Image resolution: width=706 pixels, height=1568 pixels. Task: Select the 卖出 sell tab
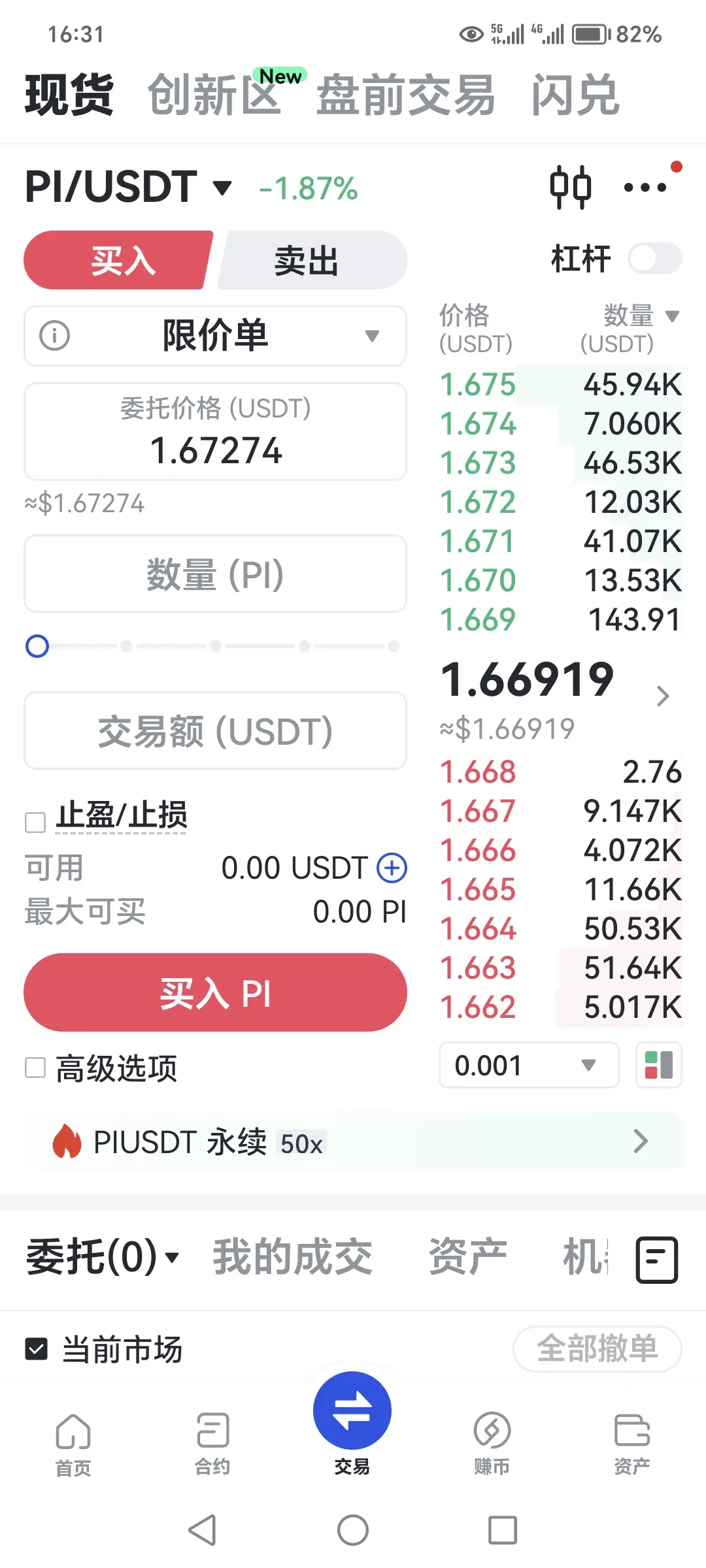coord(312,261)
